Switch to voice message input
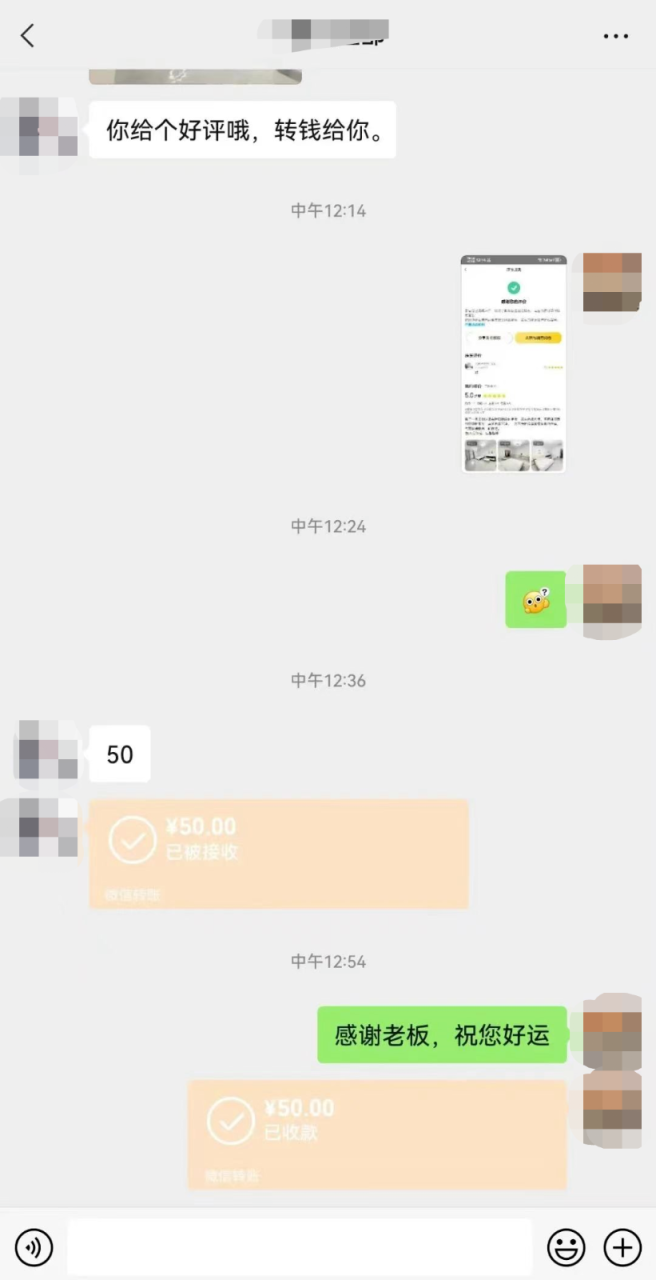The height and width of the screenshot is (1280, 656). coord(34,1247)
